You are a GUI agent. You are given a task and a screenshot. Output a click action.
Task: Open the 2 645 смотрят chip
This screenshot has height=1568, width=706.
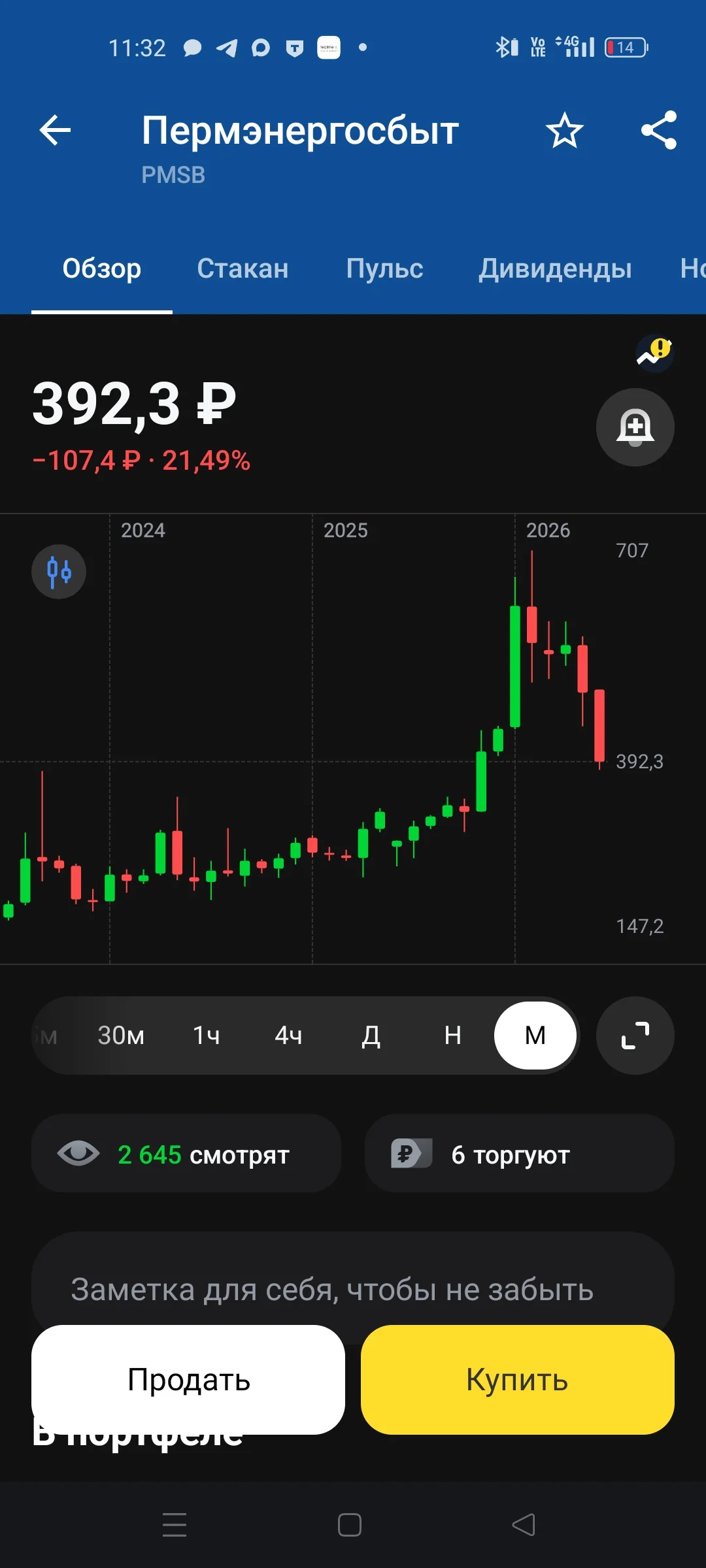click(x=186, y=1153)
